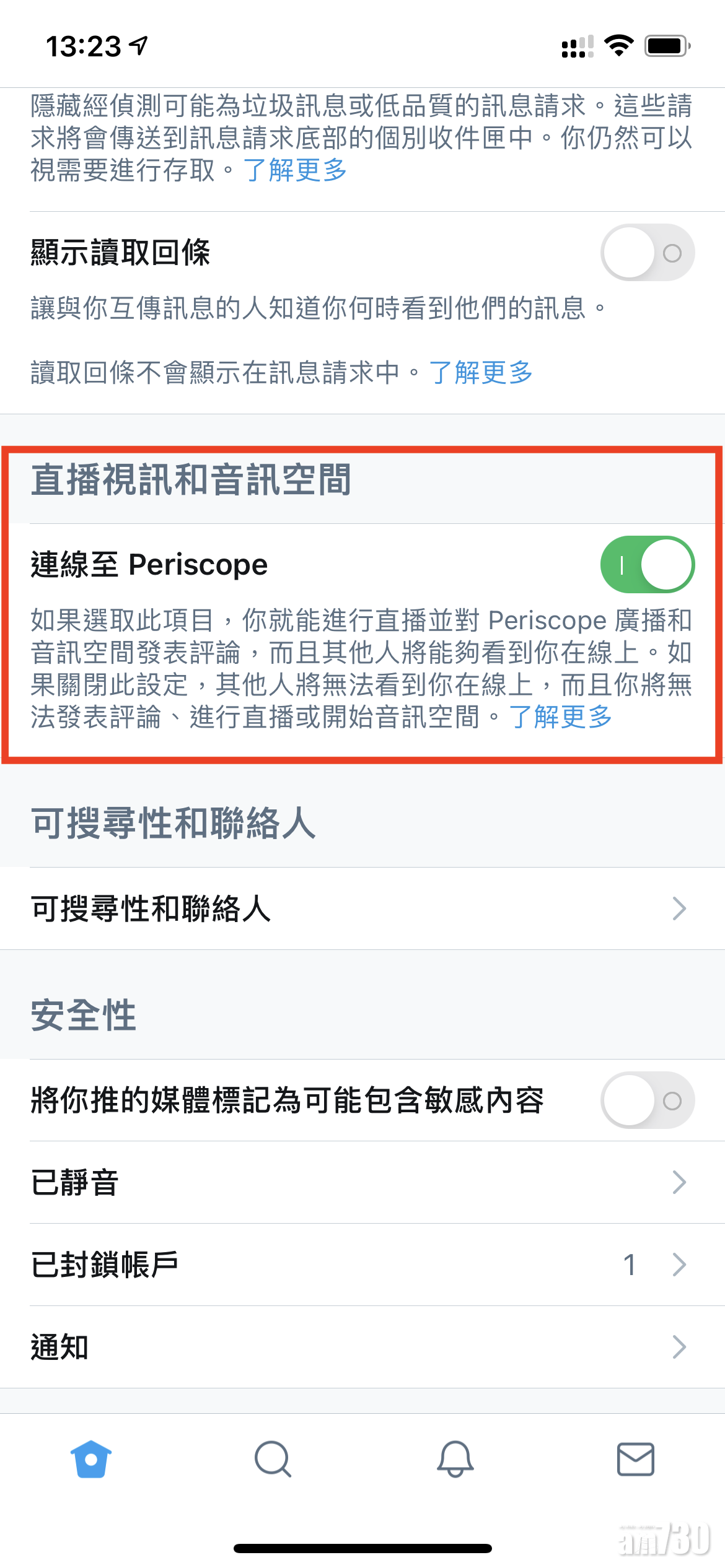The height and width of the screenshot is (1568, 725).
Task: Tap 了解更多 link under spam message filter
Action: tap(295, 170)
